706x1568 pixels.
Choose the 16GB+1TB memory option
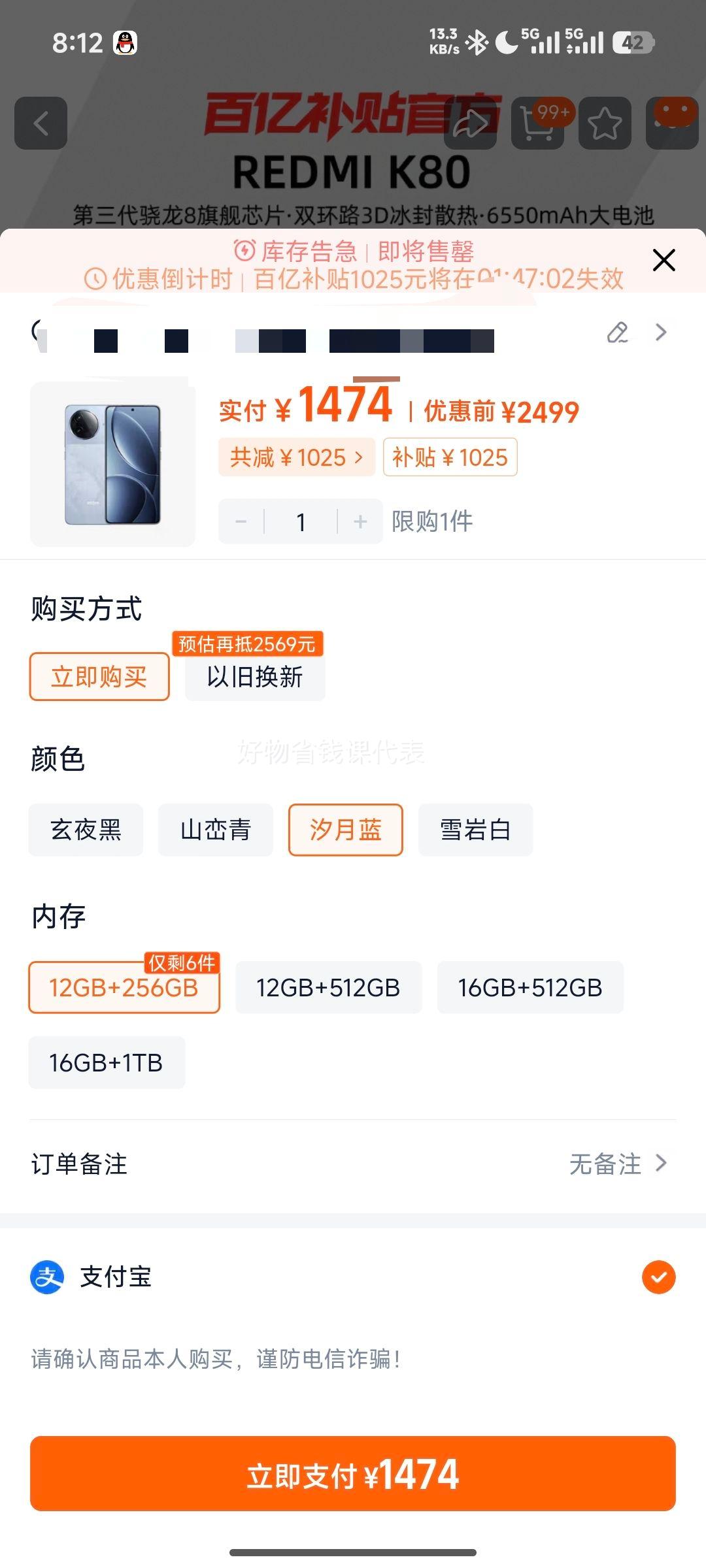(x=107, y=1062)
